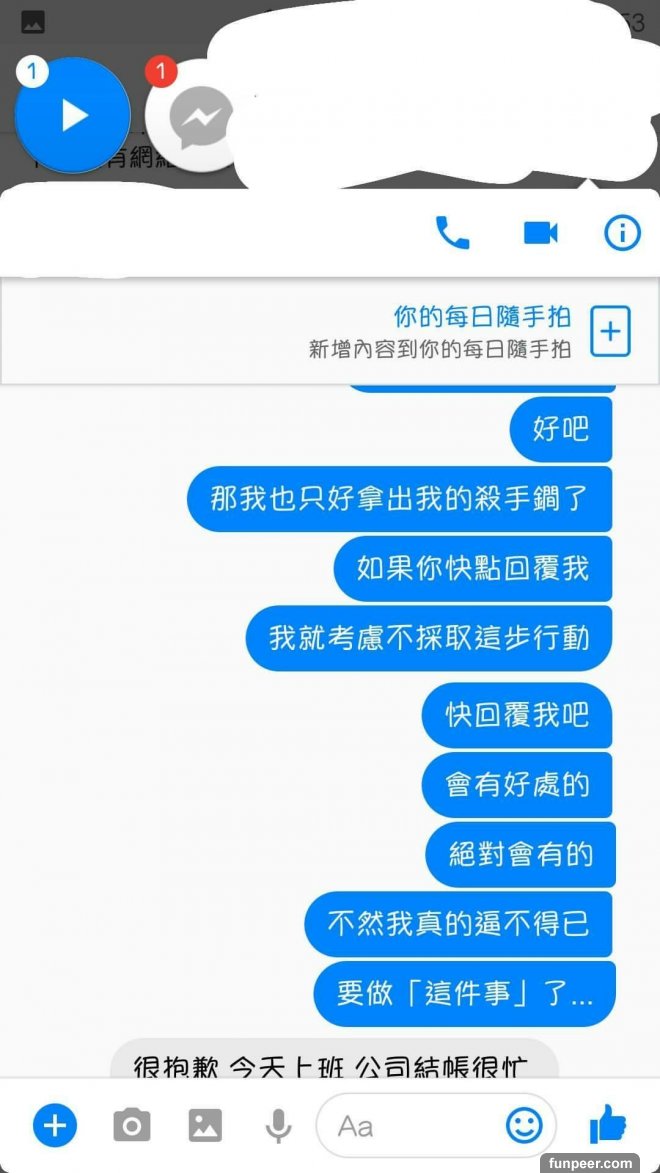The width and height of the screenshot is (660, 1173).
Task: Open conversation info
Action: point(622,233)
